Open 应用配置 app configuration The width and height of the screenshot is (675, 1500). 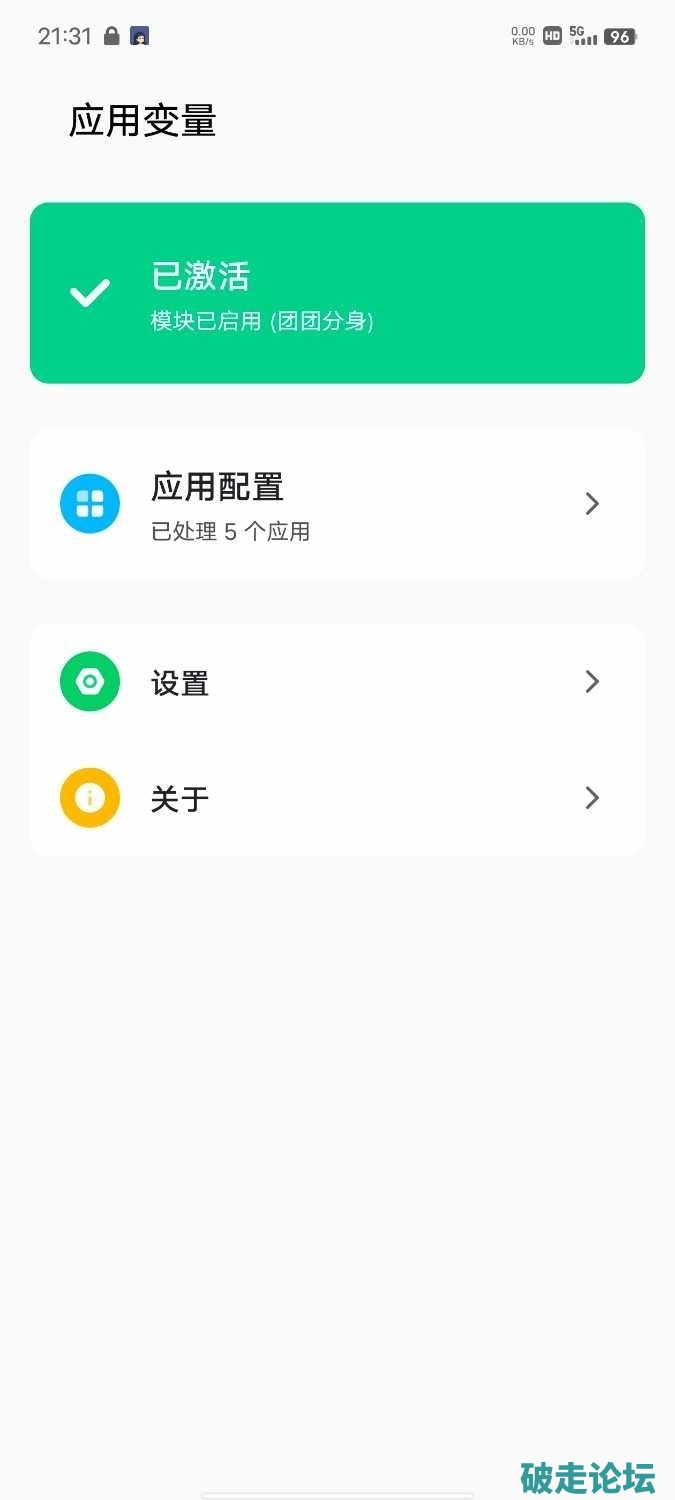tap(337, 504)
